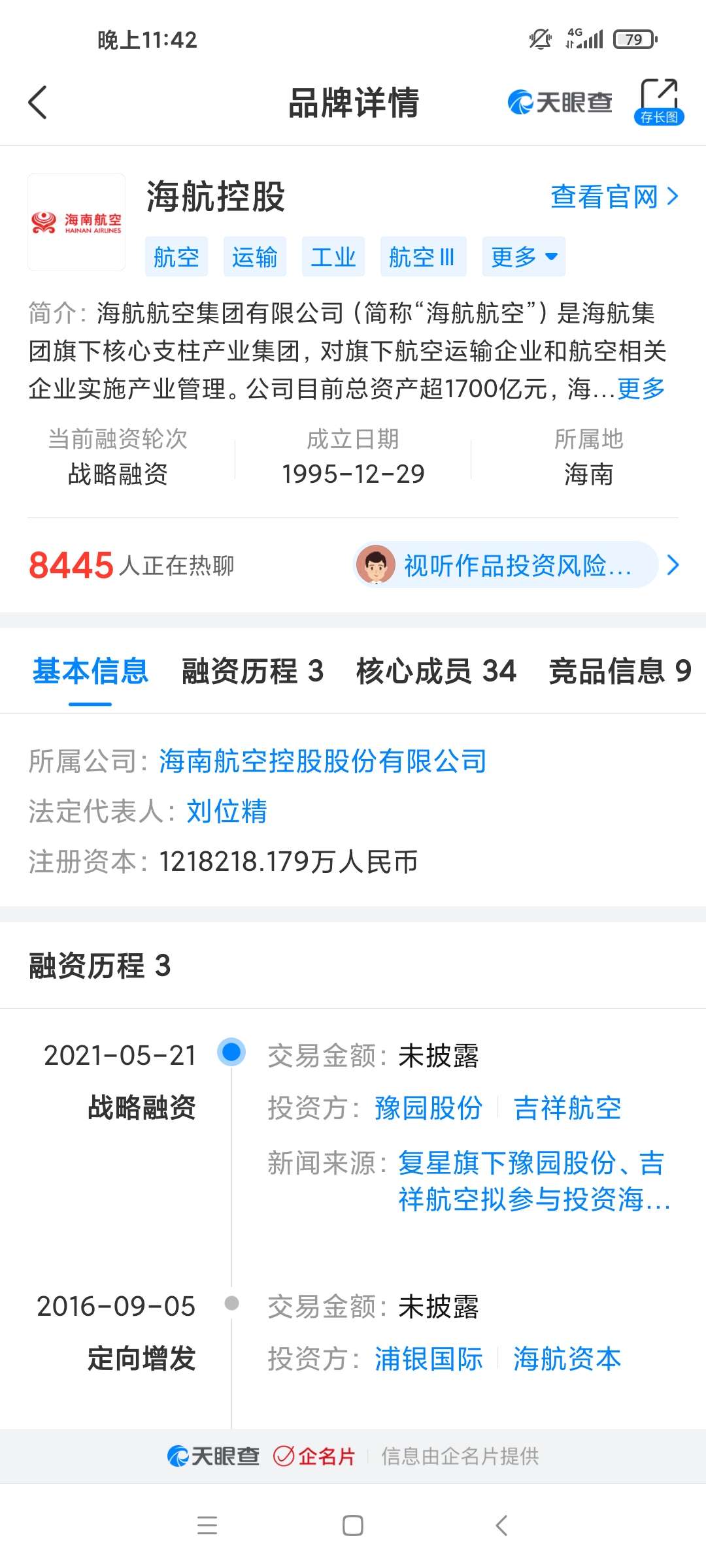Switch to the 融资历程 3 tab
Screen dimensions: 706x1568
pyautogui.click(x=252, y=671)
